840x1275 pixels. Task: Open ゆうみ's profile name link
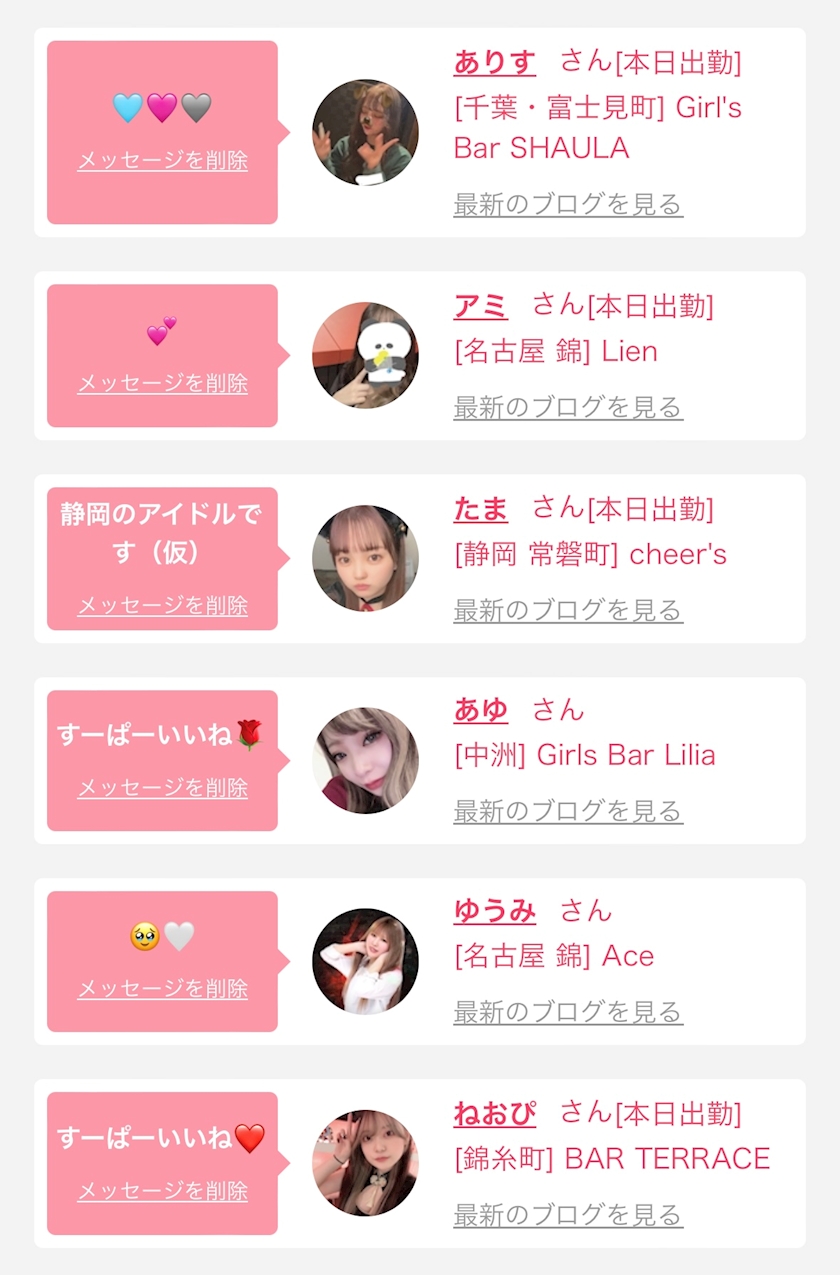coord(494,912)
